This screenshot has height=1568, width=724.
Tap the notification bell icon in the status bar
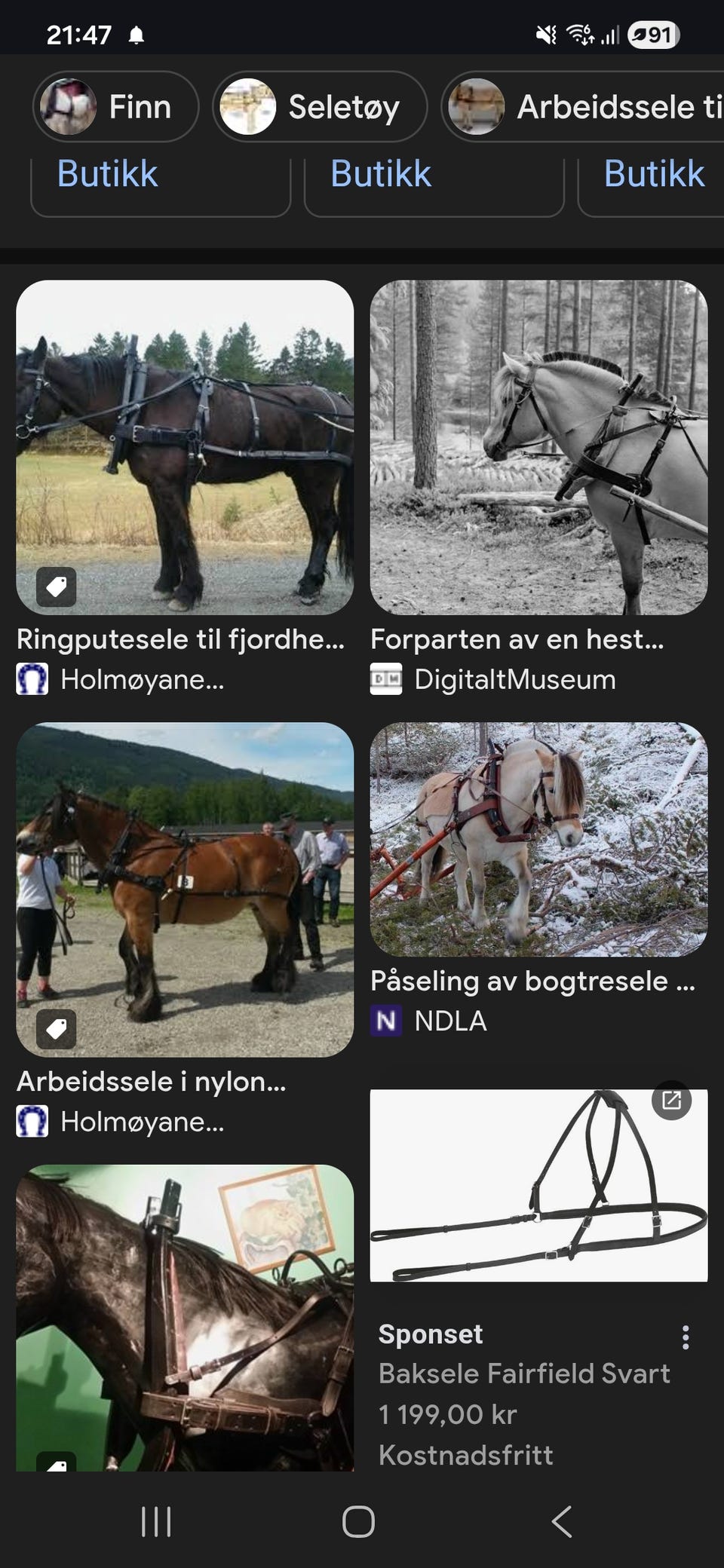pyautogui.click(x=137, y=34)
